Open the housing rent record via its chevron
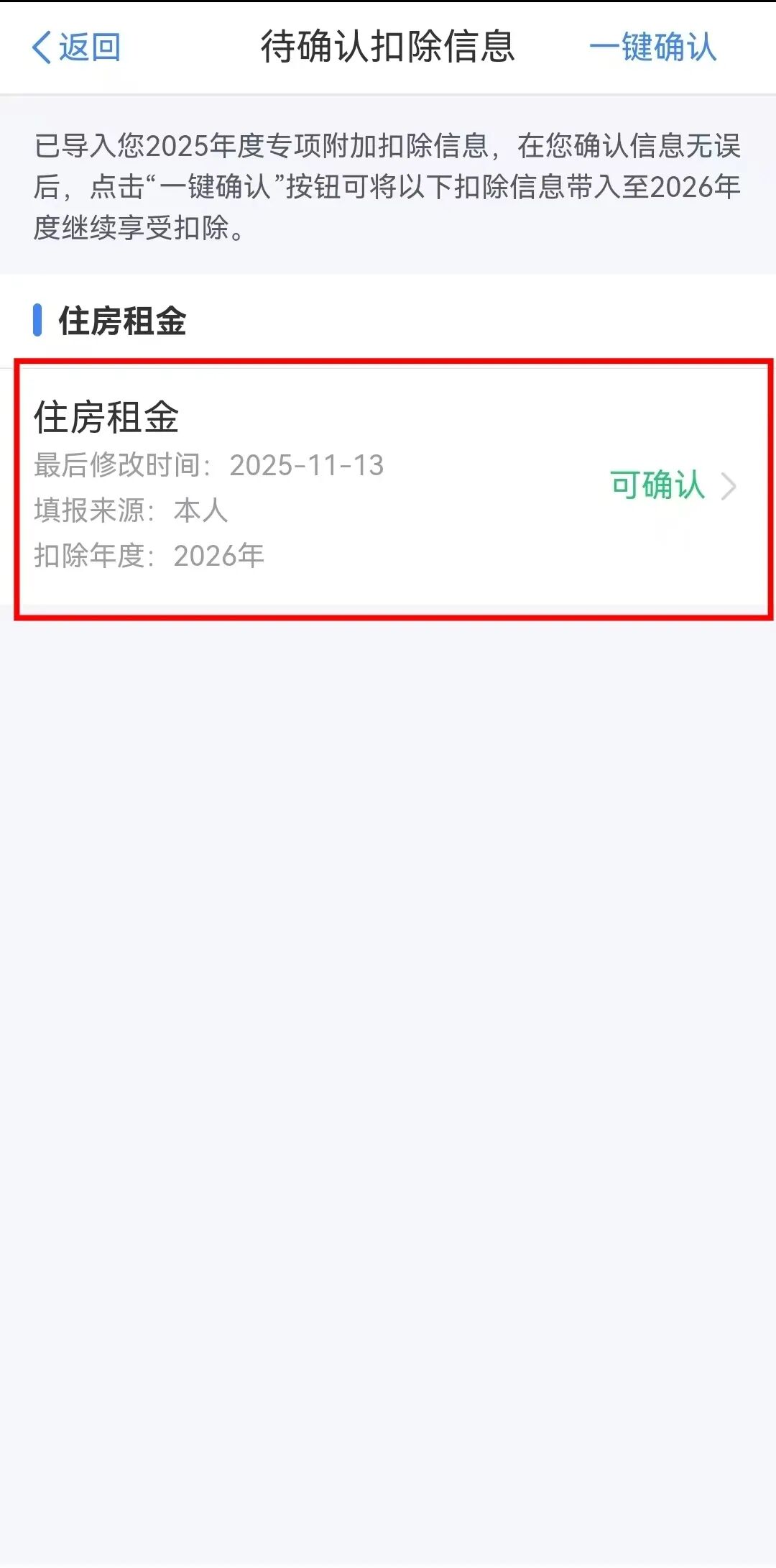This screenshot has width=776, height=1568. 731,487
